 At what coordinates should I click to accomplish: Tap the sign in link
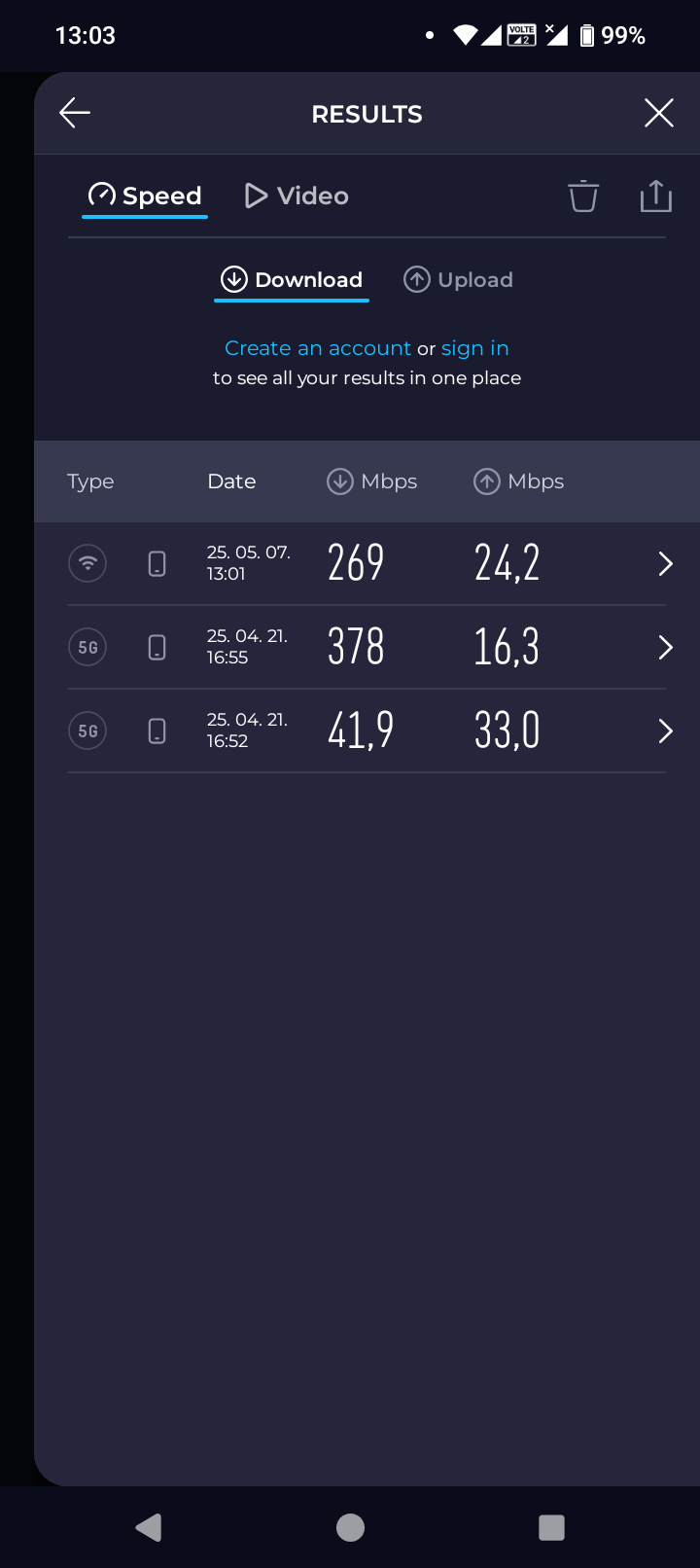(474, 348)
